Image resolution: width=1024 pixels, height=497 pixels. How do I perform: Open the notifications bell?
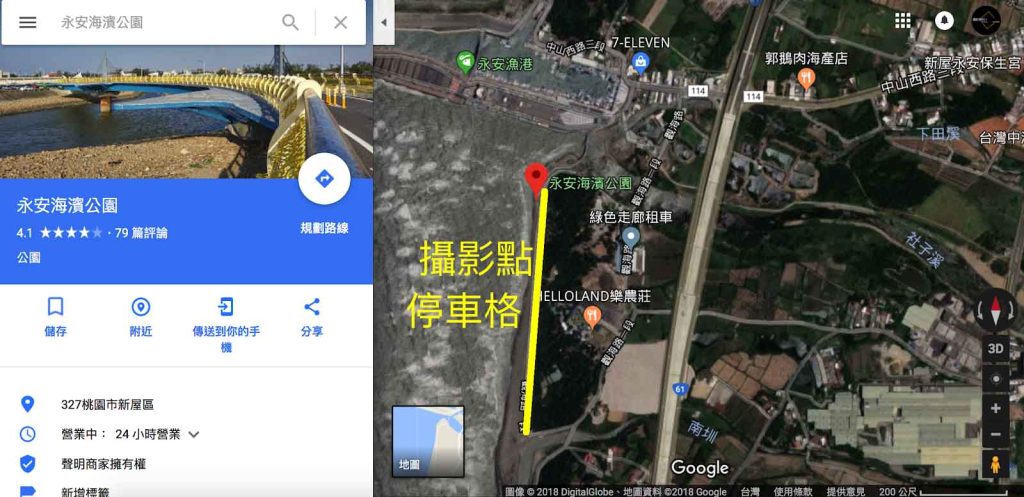[944, 20]
